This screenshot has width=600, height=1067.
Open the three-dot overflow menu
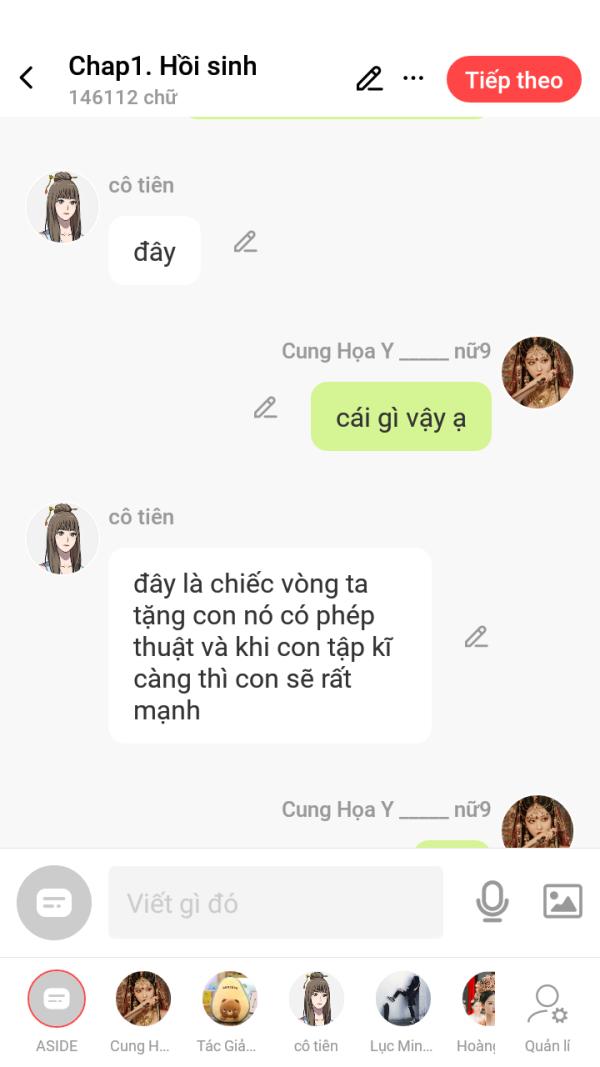click(x=413, y=78)
